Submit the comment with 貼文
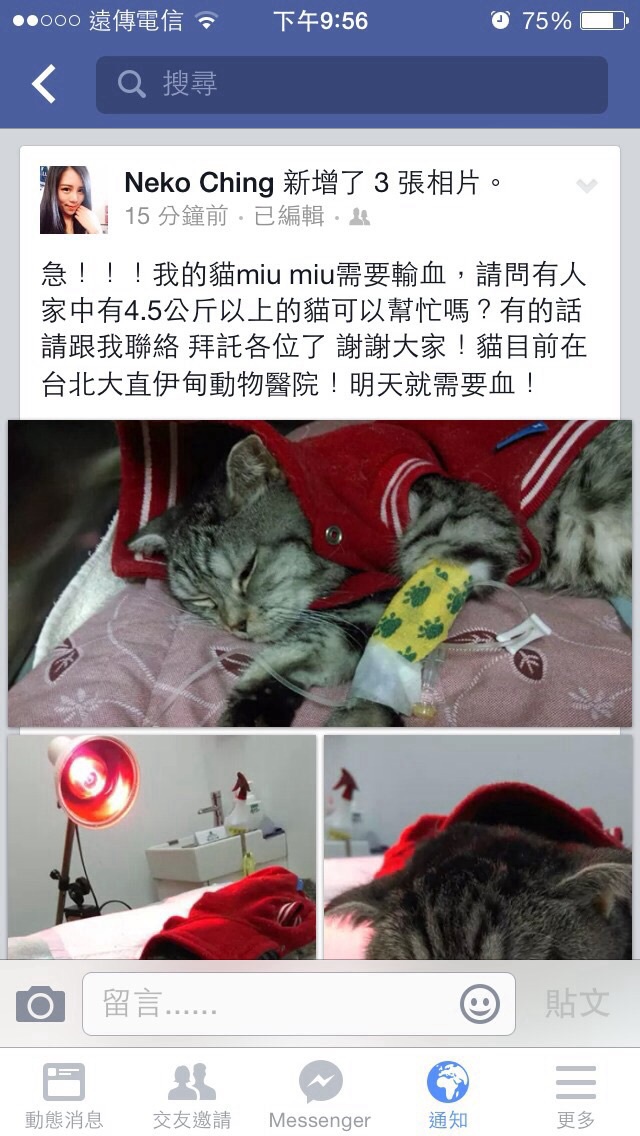The image size is (640, 1136). pyautogui.click(x=577, y=1003)
